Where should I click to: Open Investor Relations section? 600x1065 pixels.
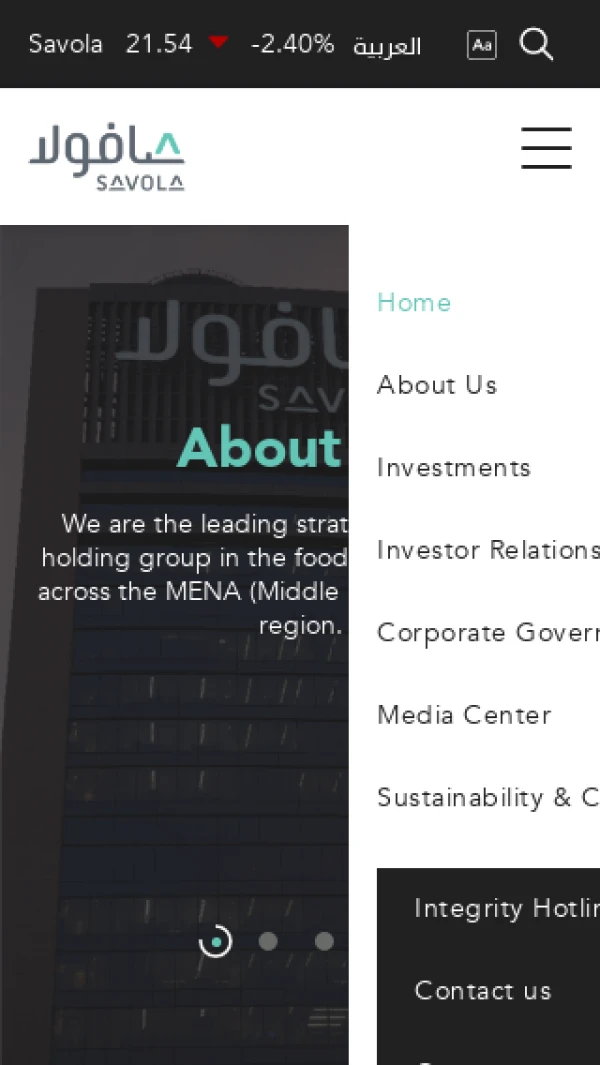tap(487, 550)
